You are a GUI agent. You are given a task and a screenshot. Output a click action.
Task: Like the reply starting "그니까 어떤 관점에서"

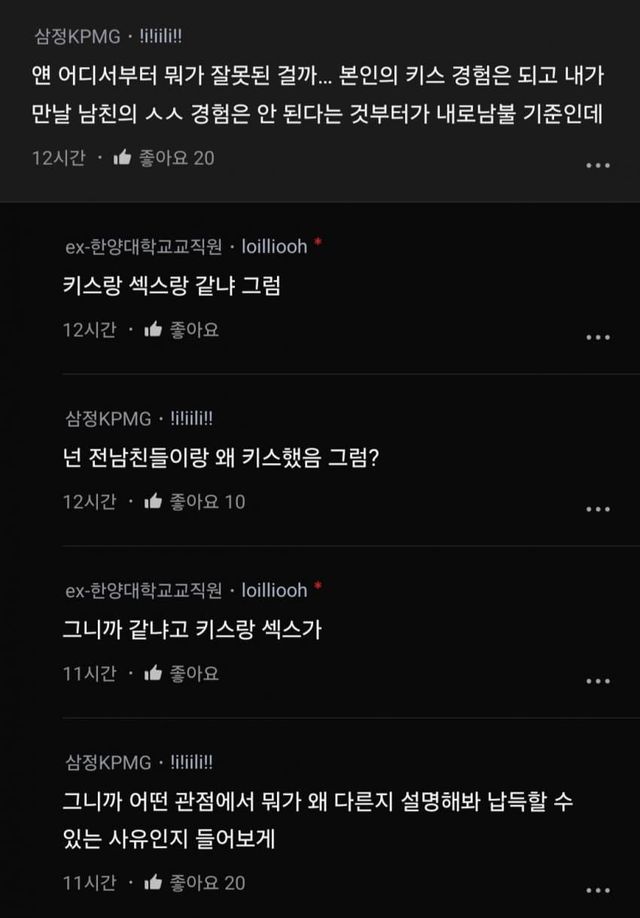coord(154,881)
